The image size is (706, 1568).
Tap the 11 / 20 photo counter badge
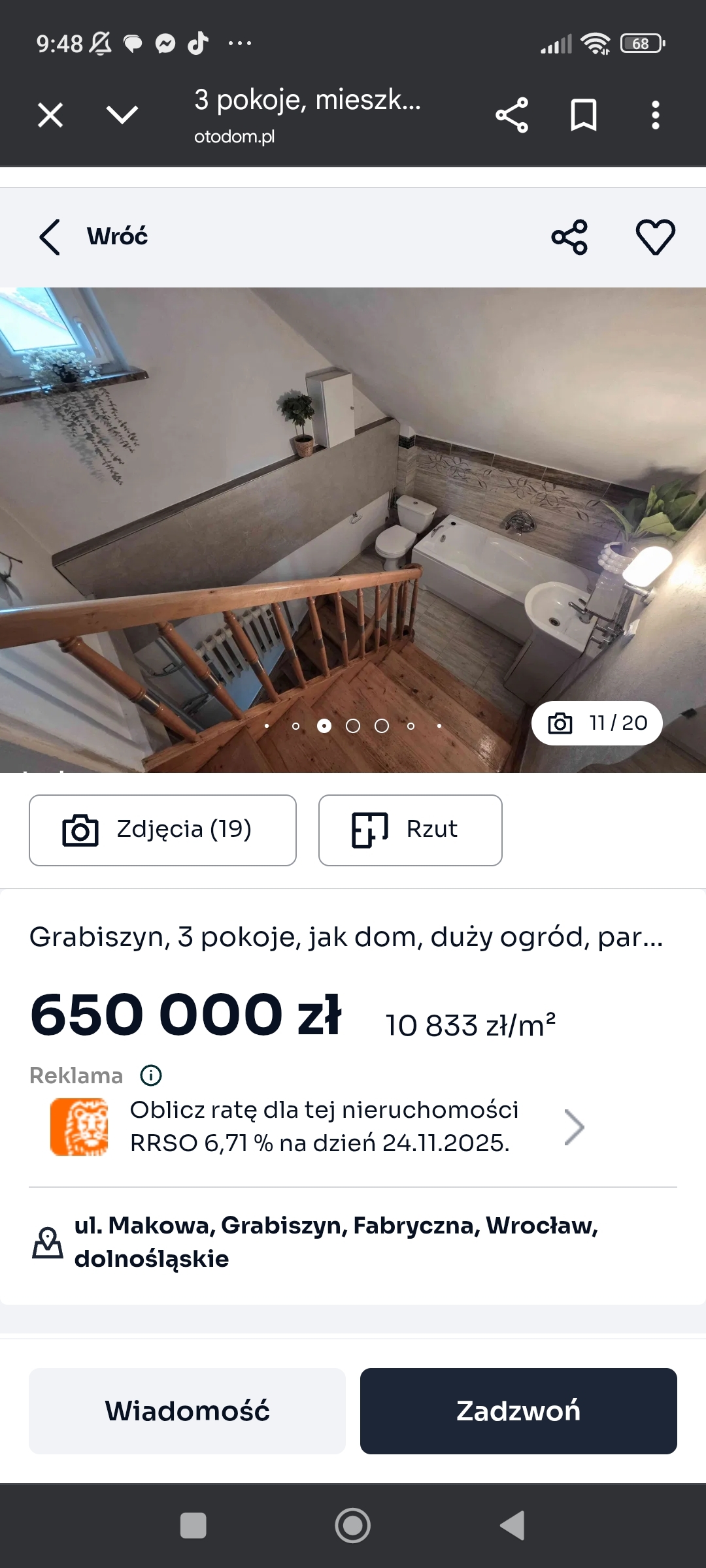pos(597,723)
